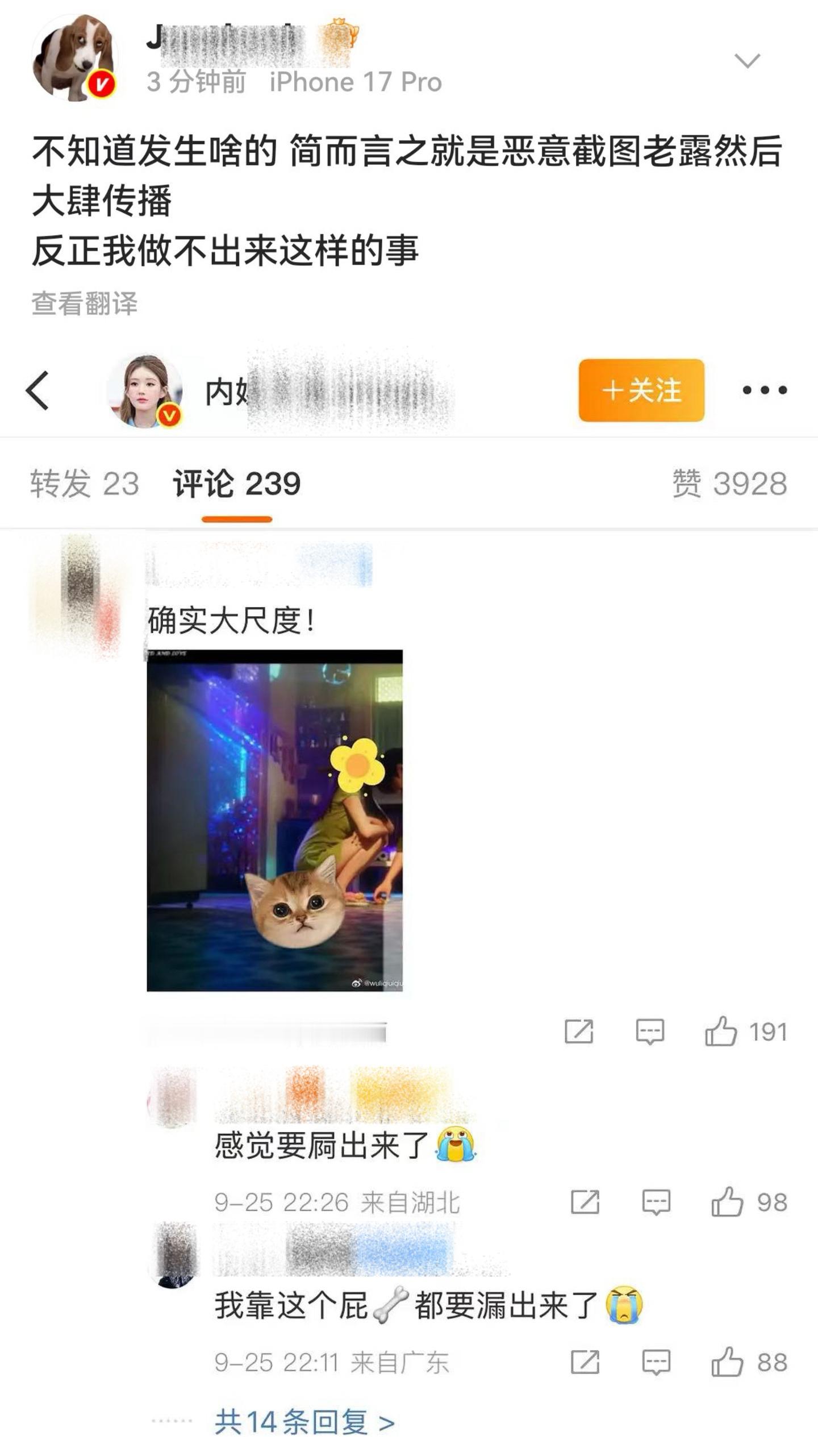Like the reply from 广东 with 88 likes

click(749, 1362)
